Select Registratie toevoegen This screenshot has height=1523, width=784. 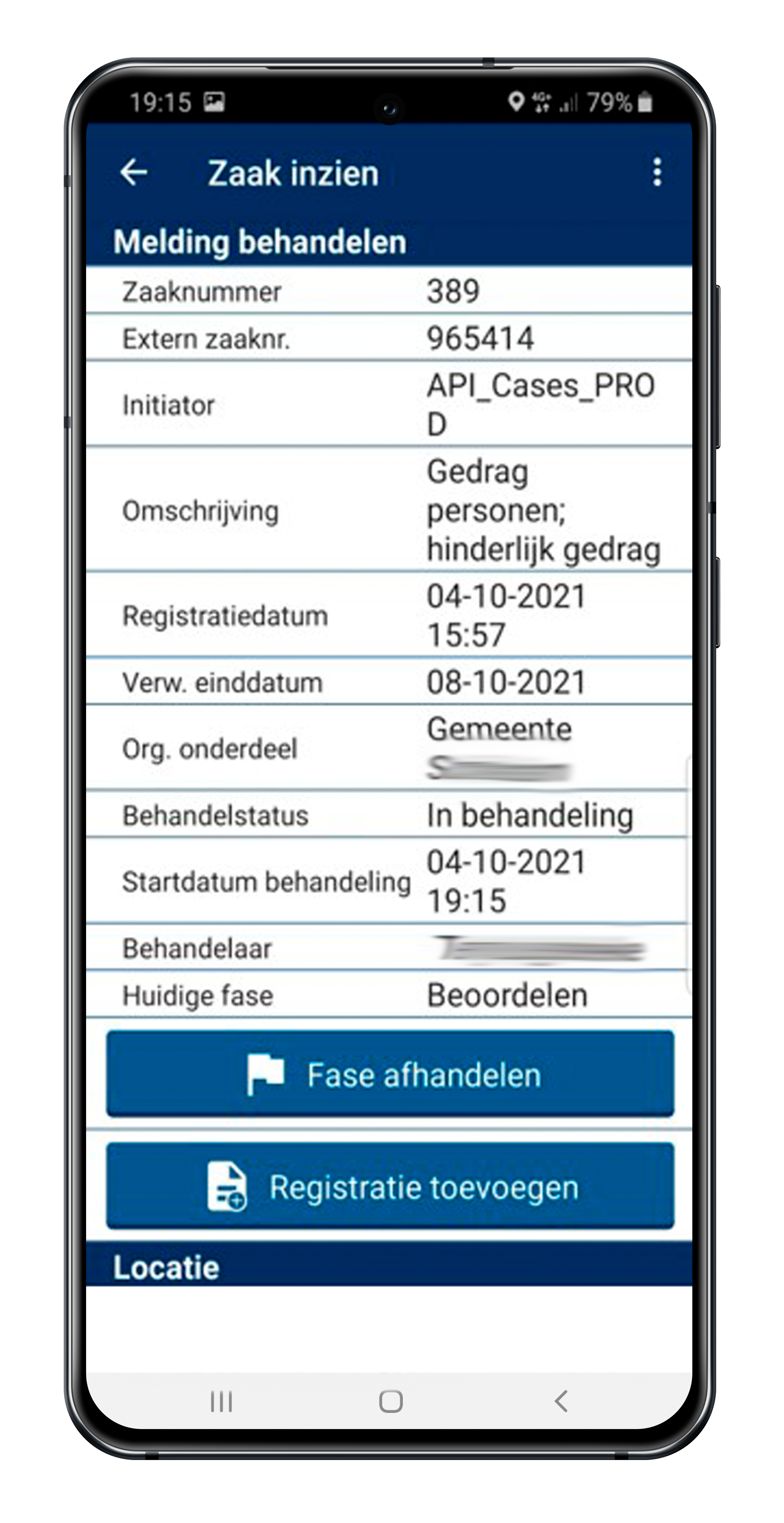[x=390, y=1185]
